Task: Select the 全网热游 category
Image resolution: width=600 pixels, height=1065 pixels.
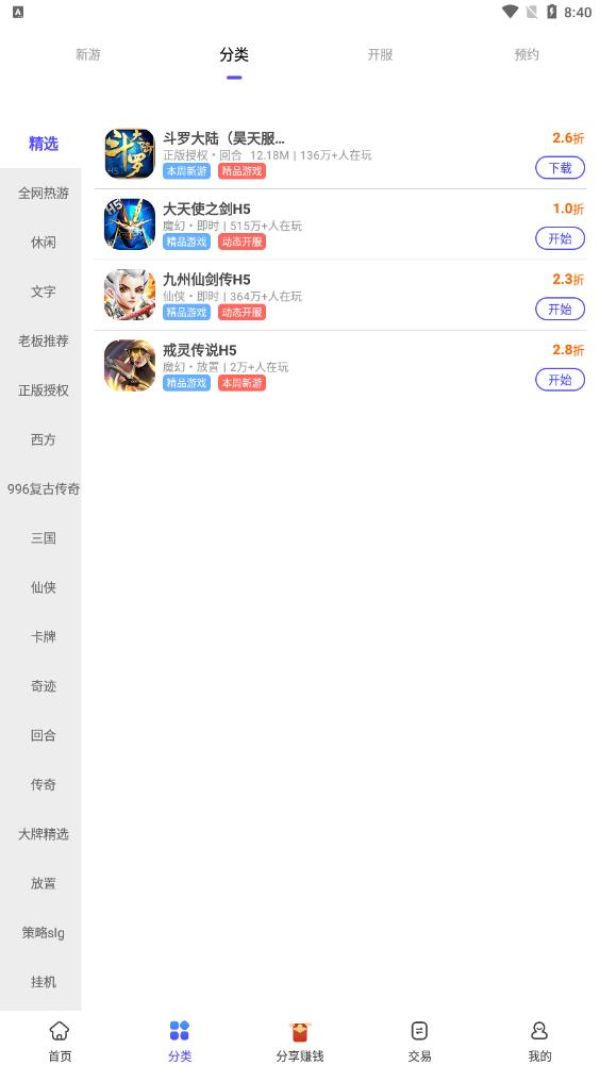Action: (43, 193)
